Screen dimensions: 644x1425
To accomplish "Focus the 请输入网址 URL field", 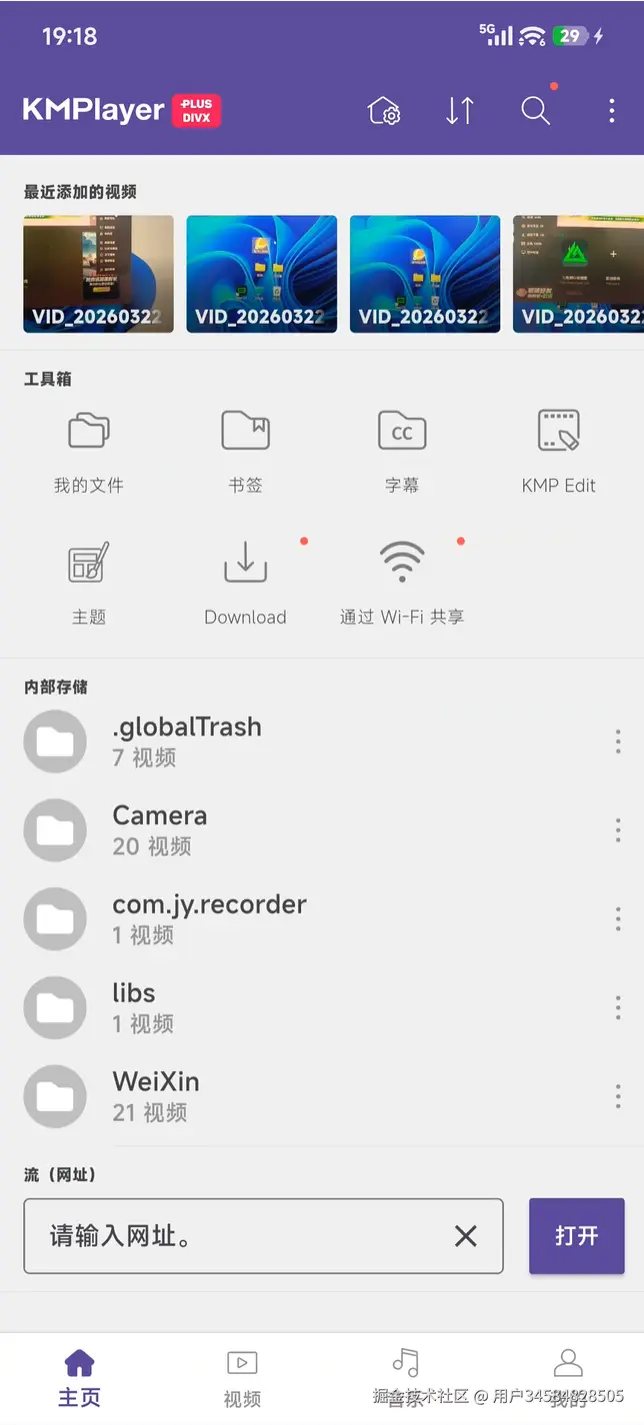I will pos(240,1236).
